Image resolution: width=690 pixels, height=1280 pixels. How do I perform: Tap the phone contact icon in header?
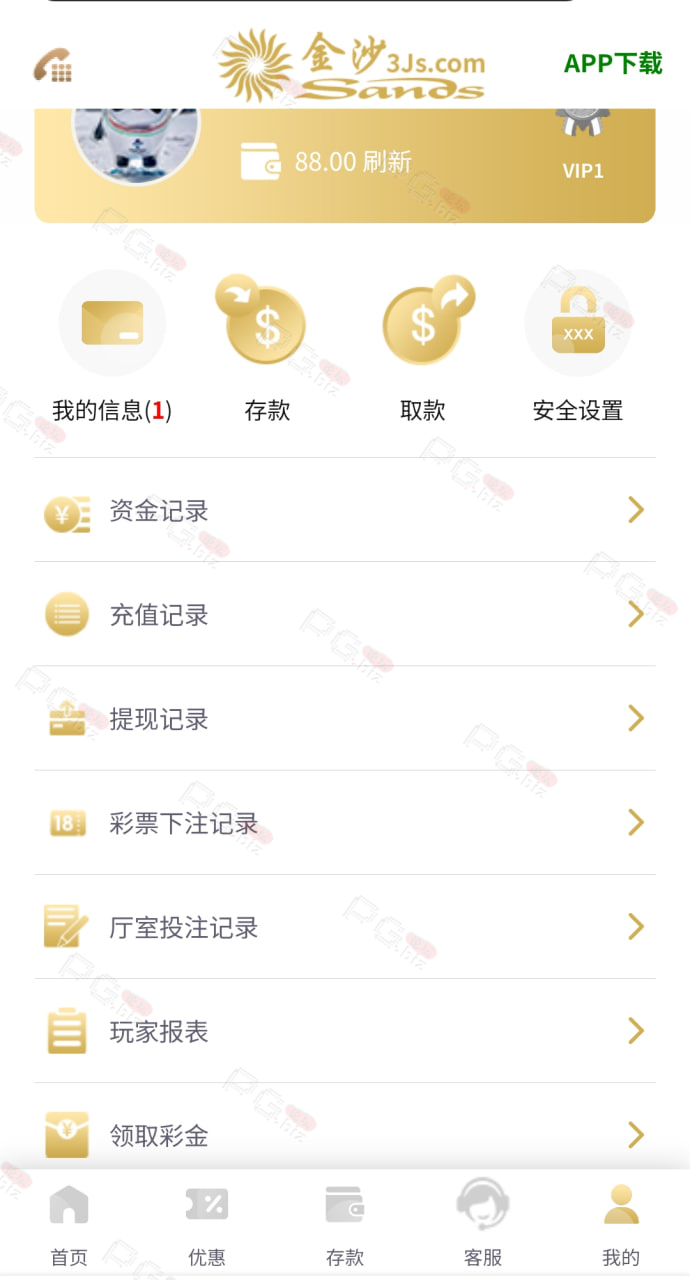point(52,66)
